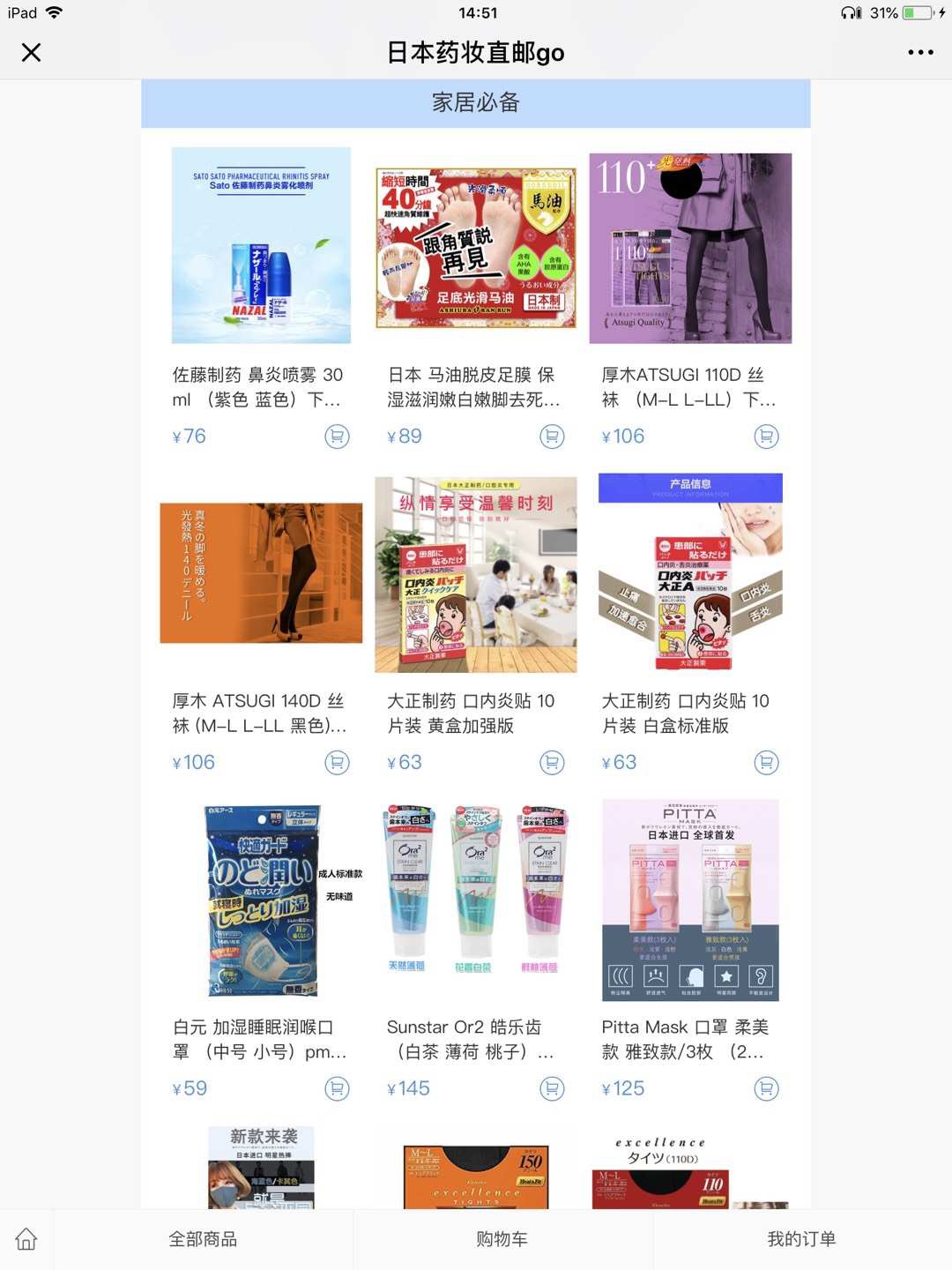Add Sunstar Ora2 皓乐齿 to cart
Image resolution: width=952 pixels, height=1270 pixels.
(x=552, y=1089)
